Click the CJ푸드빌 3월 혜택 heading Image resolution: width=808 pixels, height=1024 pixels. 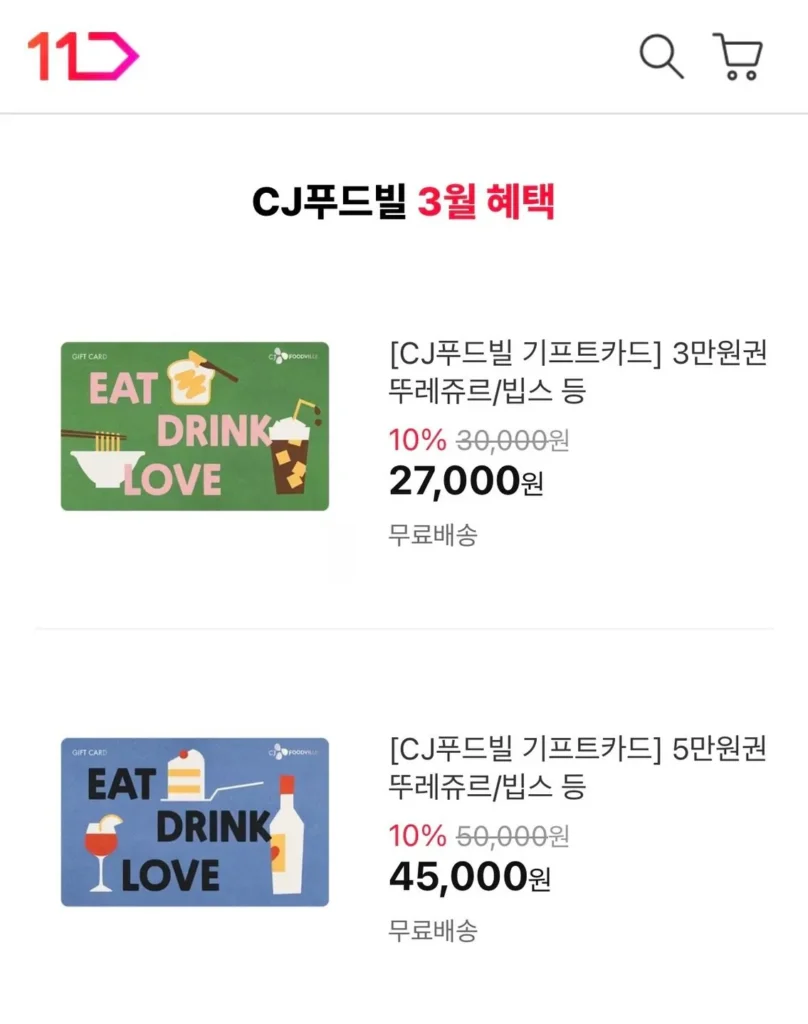point(404,200)
